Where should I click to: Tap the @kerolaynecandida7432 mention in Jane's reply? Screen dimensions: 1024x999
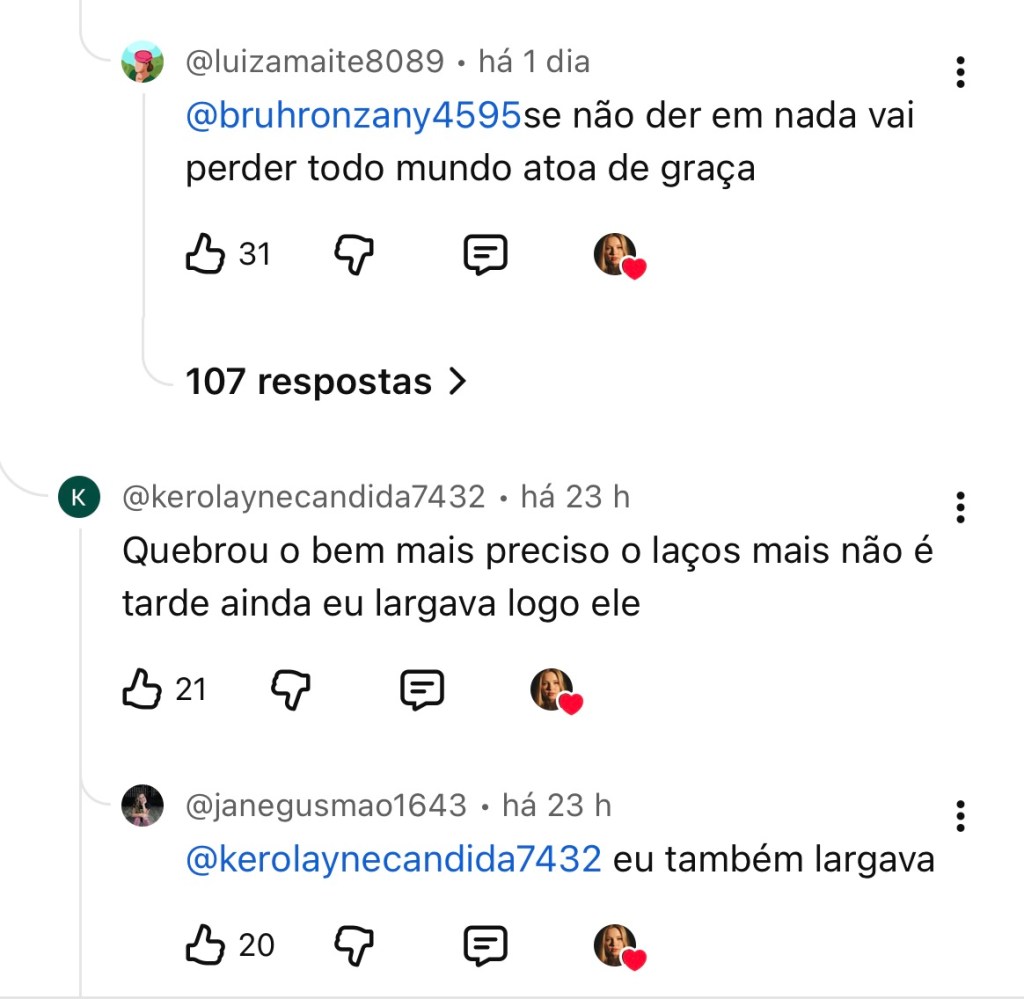394,859
